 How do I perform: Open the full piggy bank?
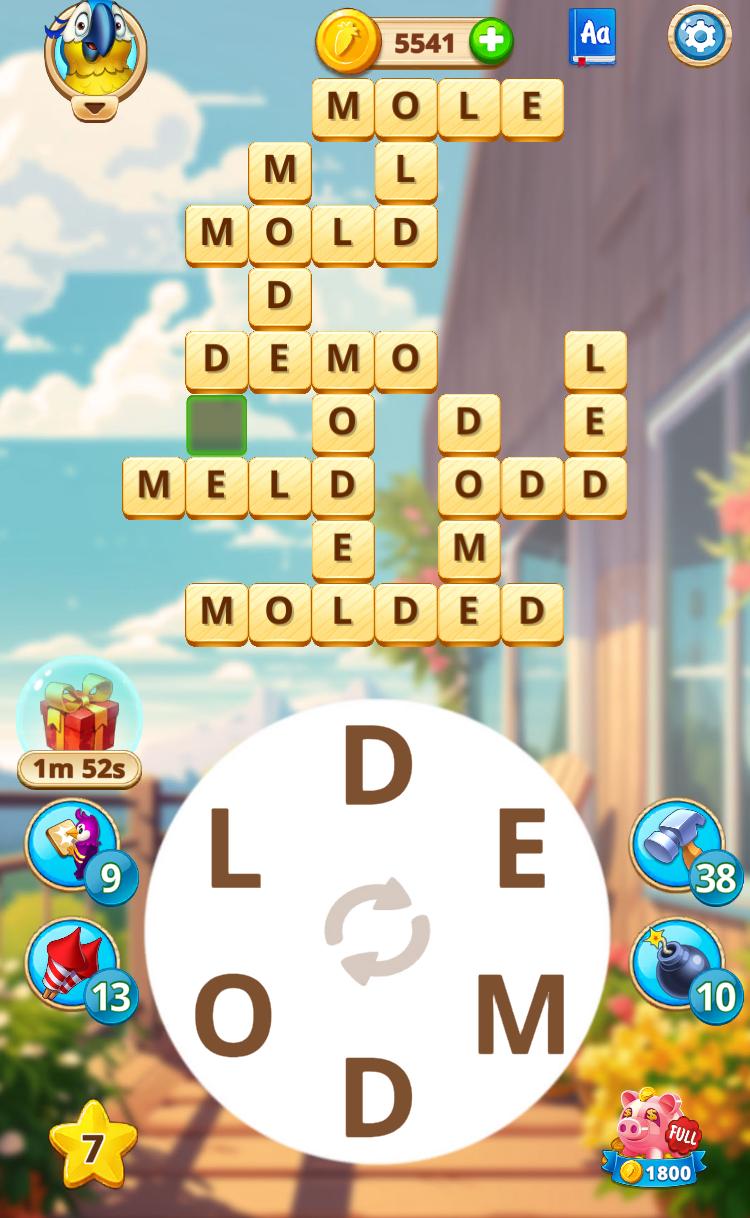pyautogui.click(x=655, y=1137)
